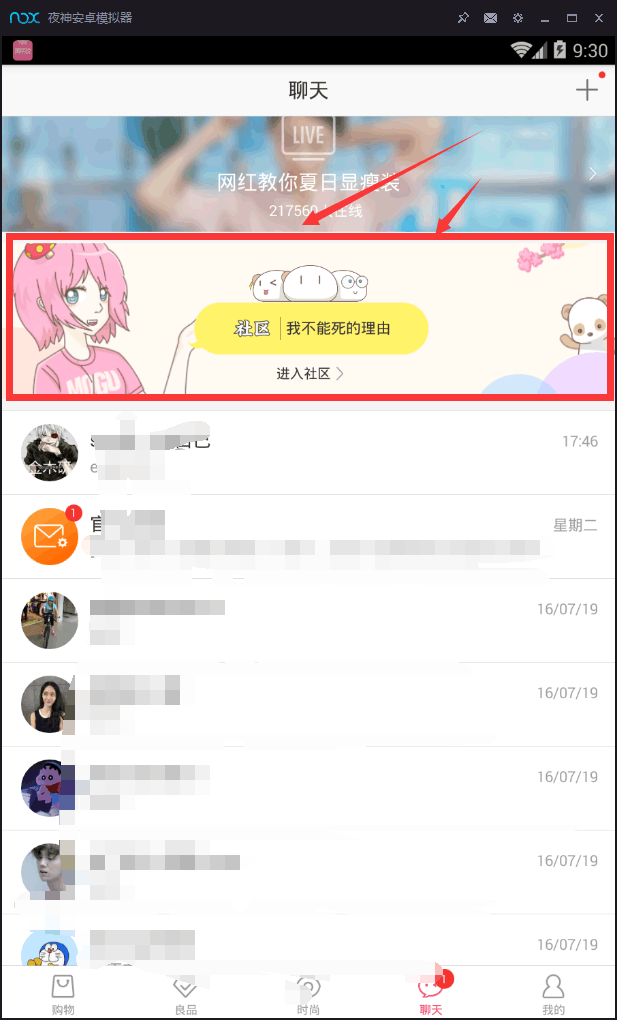The width and height of the screenshot is (617, 1020).
Task: Select the 聊天 tab
Action: (x=431, y=994)
